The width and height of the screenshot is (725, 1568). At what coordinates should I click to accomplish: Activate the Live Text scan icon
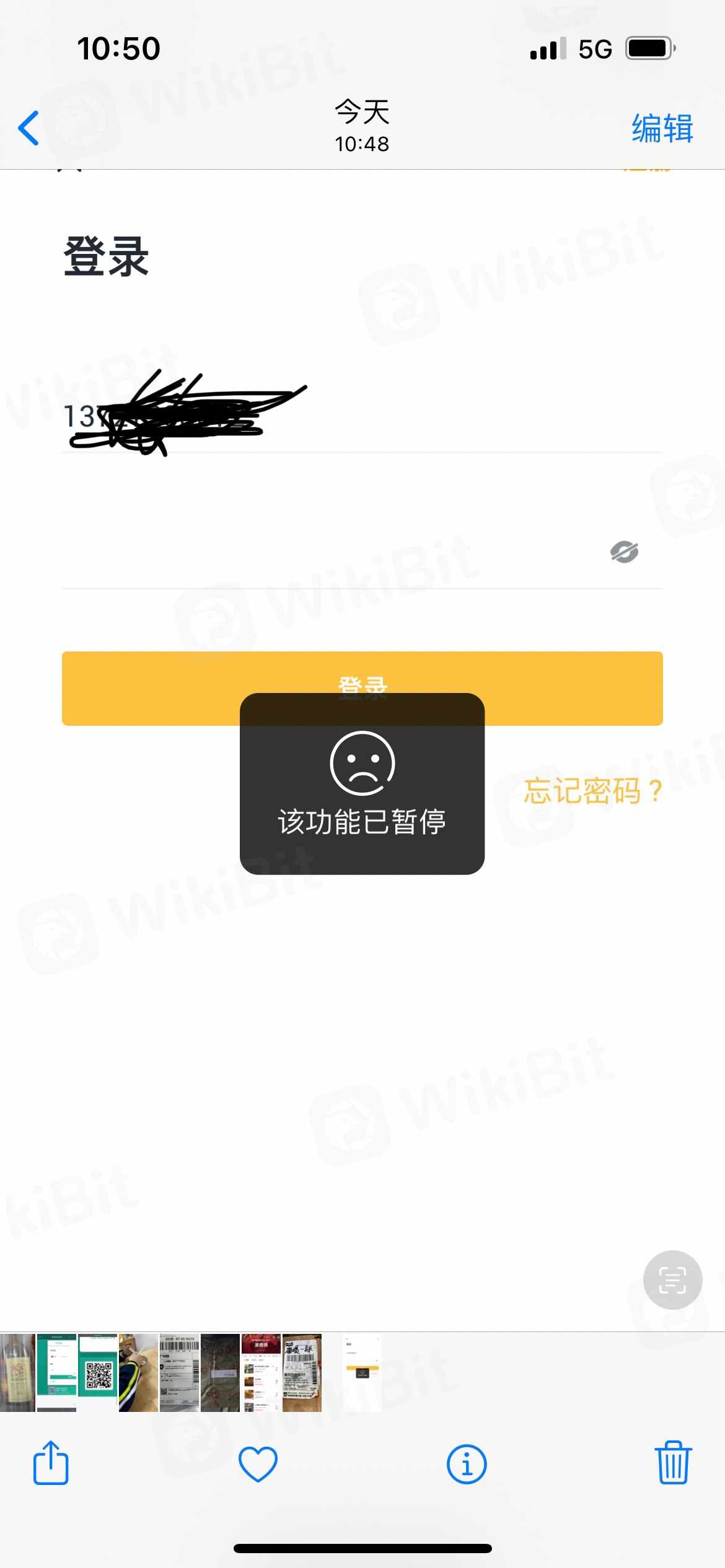click(672, 1280)
